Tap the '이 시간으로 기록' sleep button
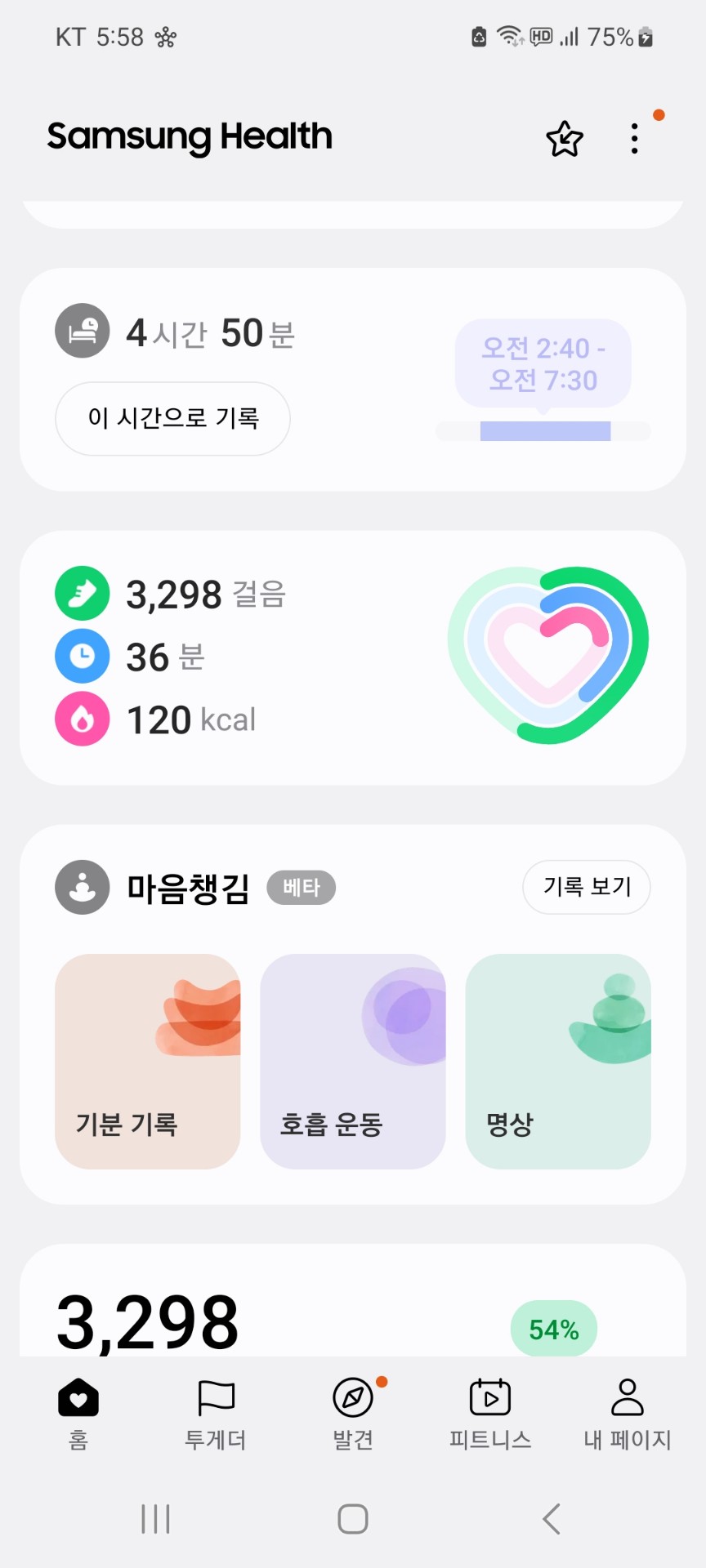This screenshot has width=706, height=1568. point(172,418)
